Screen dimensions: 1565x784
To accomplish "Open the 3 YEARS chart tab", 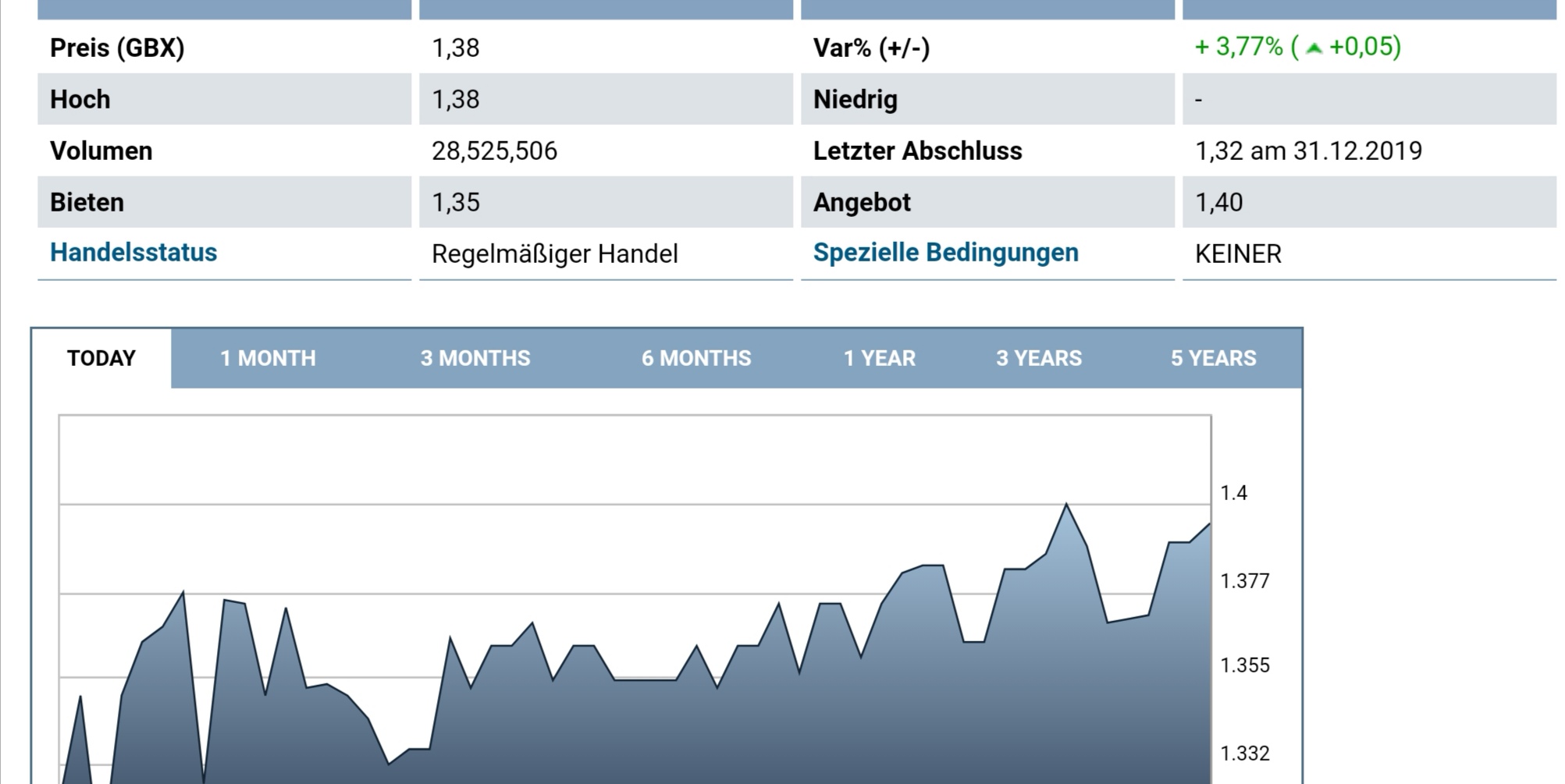I will (x=1039, y=358).
